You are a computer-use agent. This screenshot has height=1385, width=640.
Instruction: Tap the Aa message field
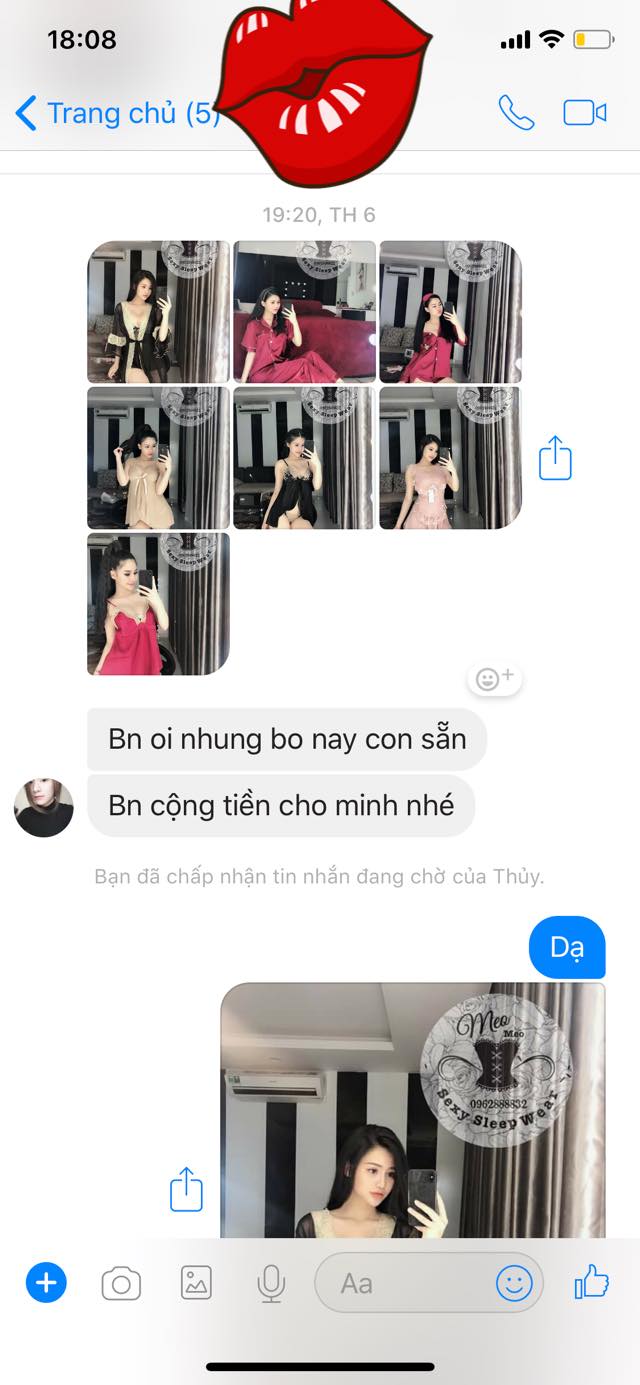(x=400, y=1283)
